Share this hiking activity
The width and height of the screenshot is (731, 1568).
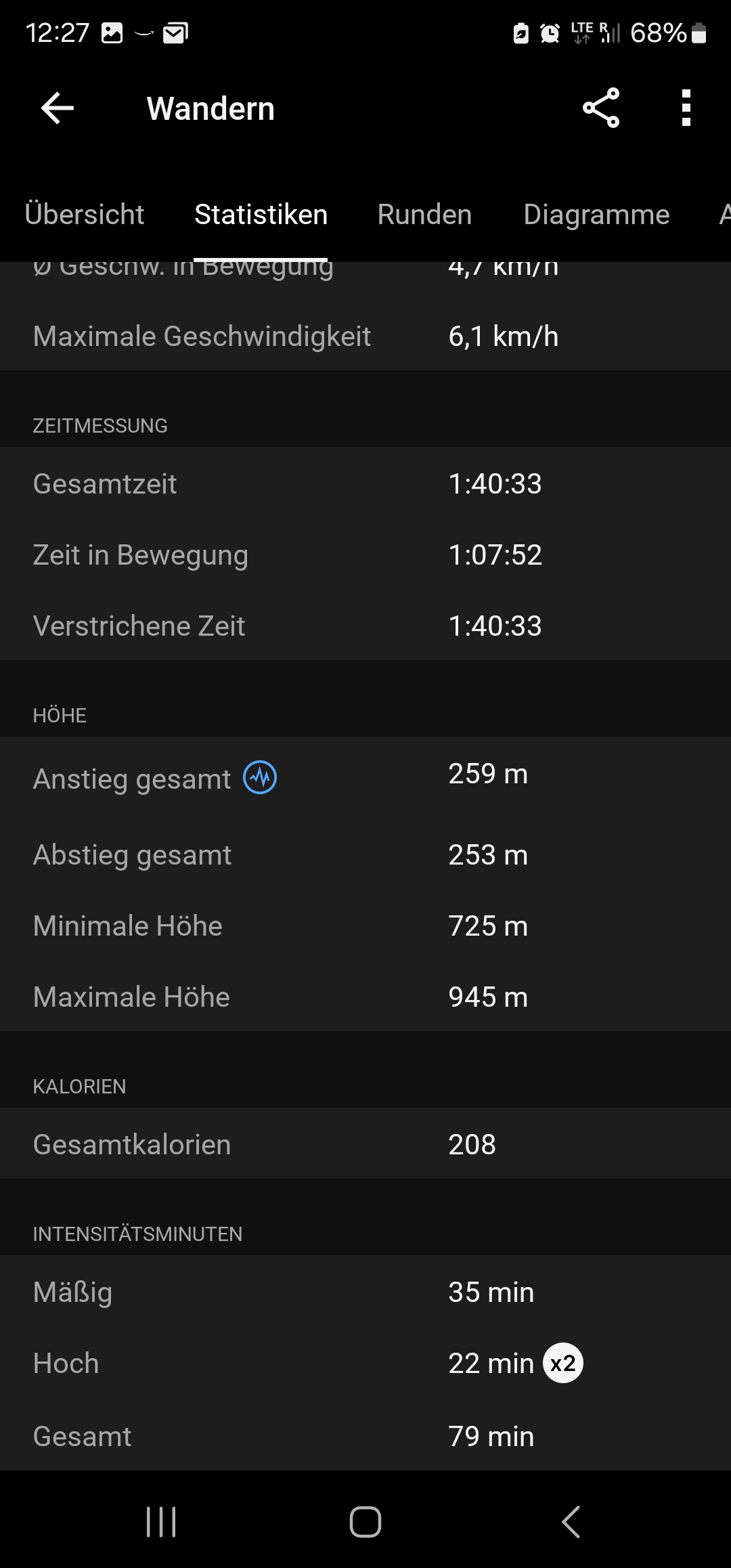(x=601, y=108)
